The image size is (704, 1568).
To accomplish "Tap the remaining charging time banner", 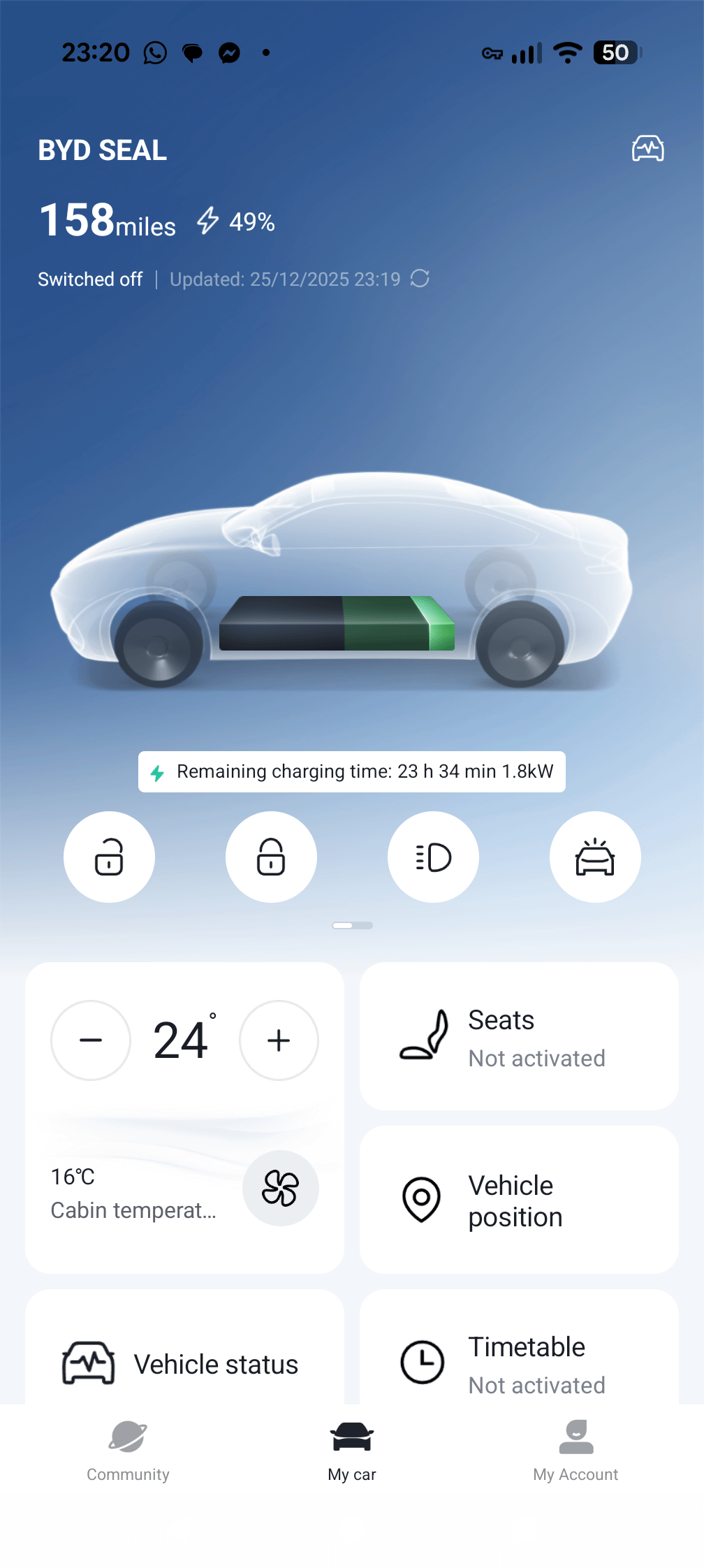I will pos(352,771).
